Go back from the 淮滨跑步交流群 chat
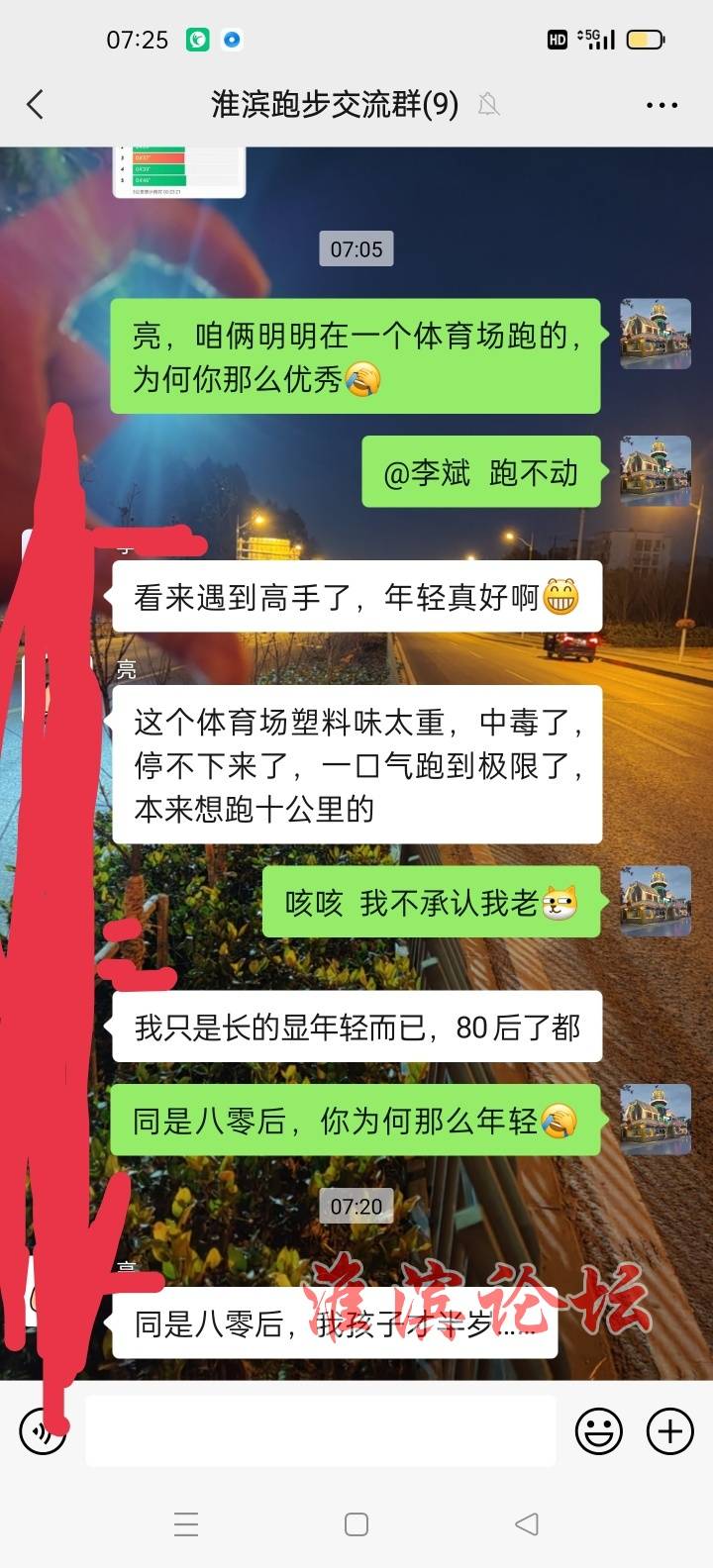Screen dimensions: 713x1568 (x=36, y=104)
